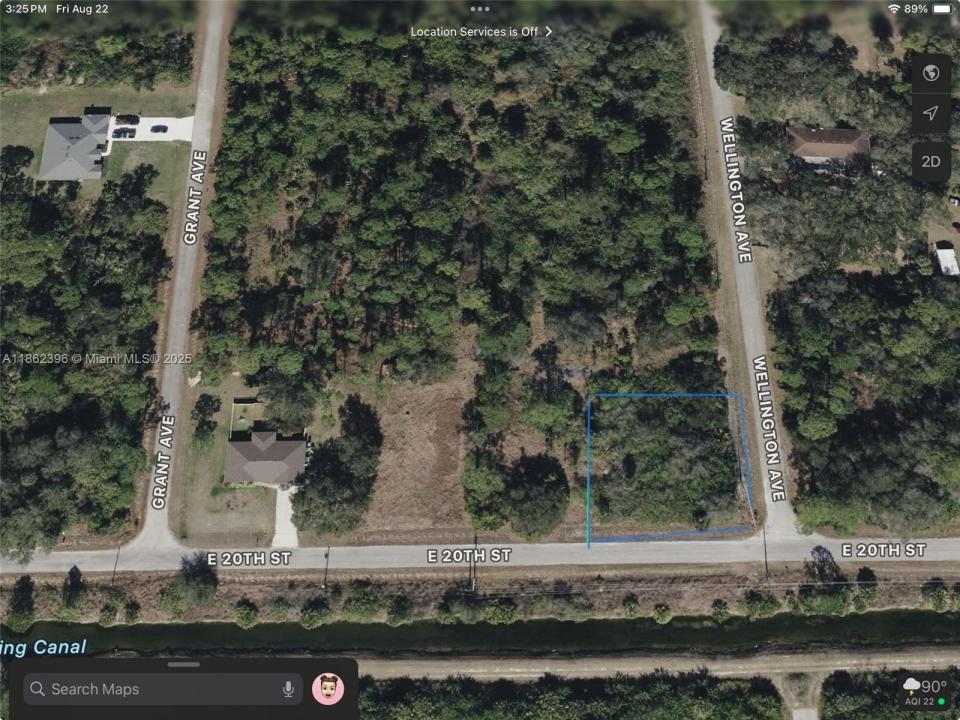Open the multitasking three-dot menu
960x720 pixels.
pos(480,8)
